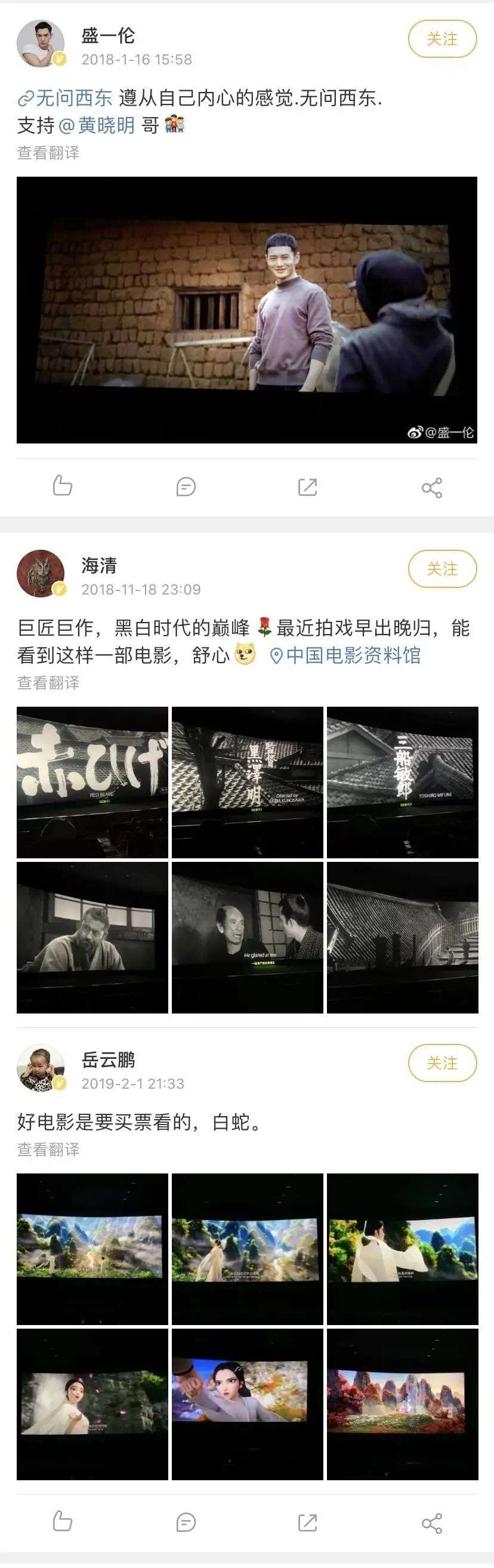Tap 查看翻译 under 岳云鹏's post
494x1568 pixels.
(x=48, y=1149)
